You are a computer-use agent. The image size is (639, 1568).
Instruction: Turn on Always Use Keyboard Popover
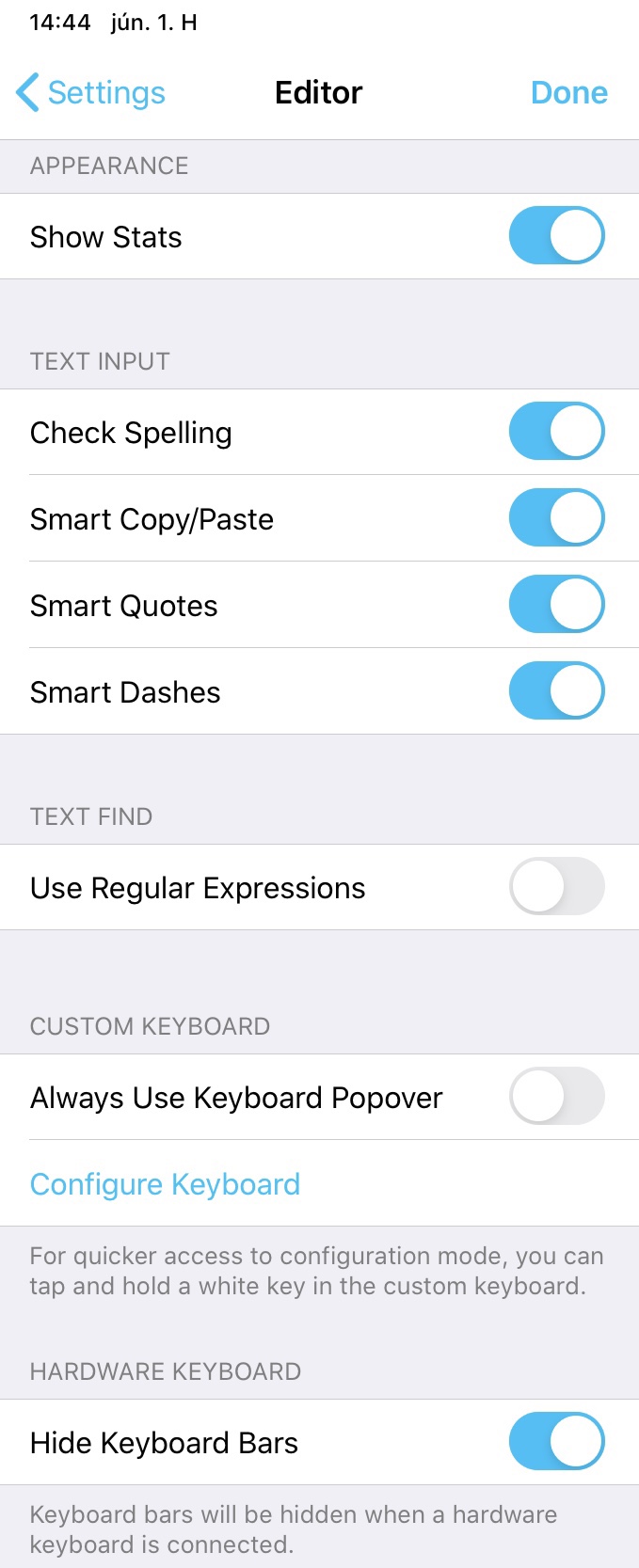(556, 1097)
